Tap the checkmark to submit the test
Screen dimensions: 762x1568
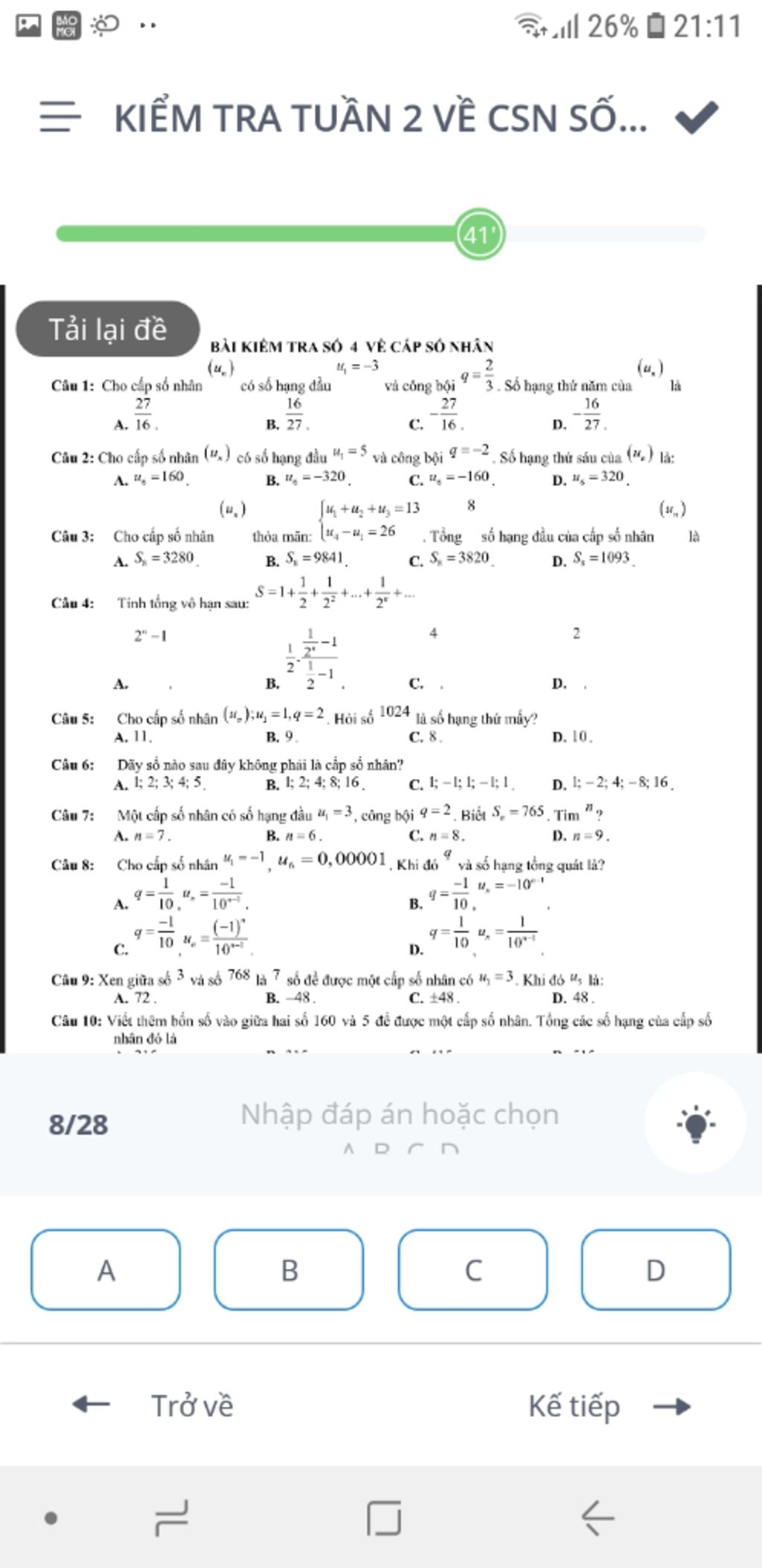[x=696, y=118]
